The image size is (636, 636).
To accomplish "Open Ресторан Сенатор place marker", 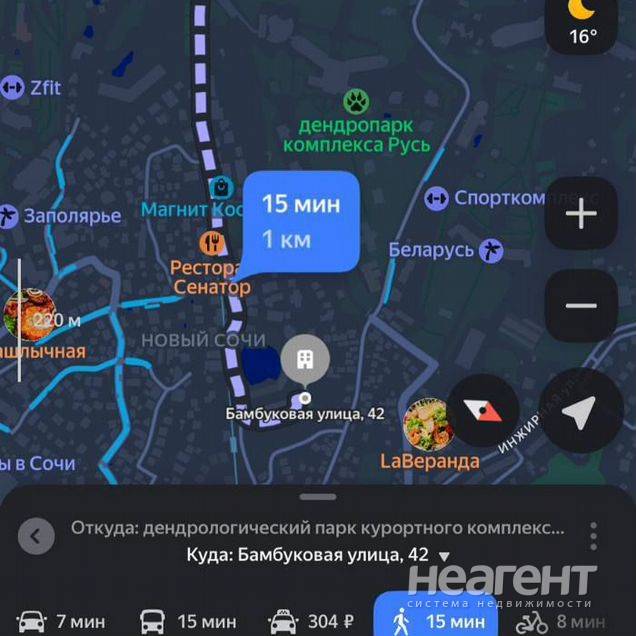I will point(212,243).
